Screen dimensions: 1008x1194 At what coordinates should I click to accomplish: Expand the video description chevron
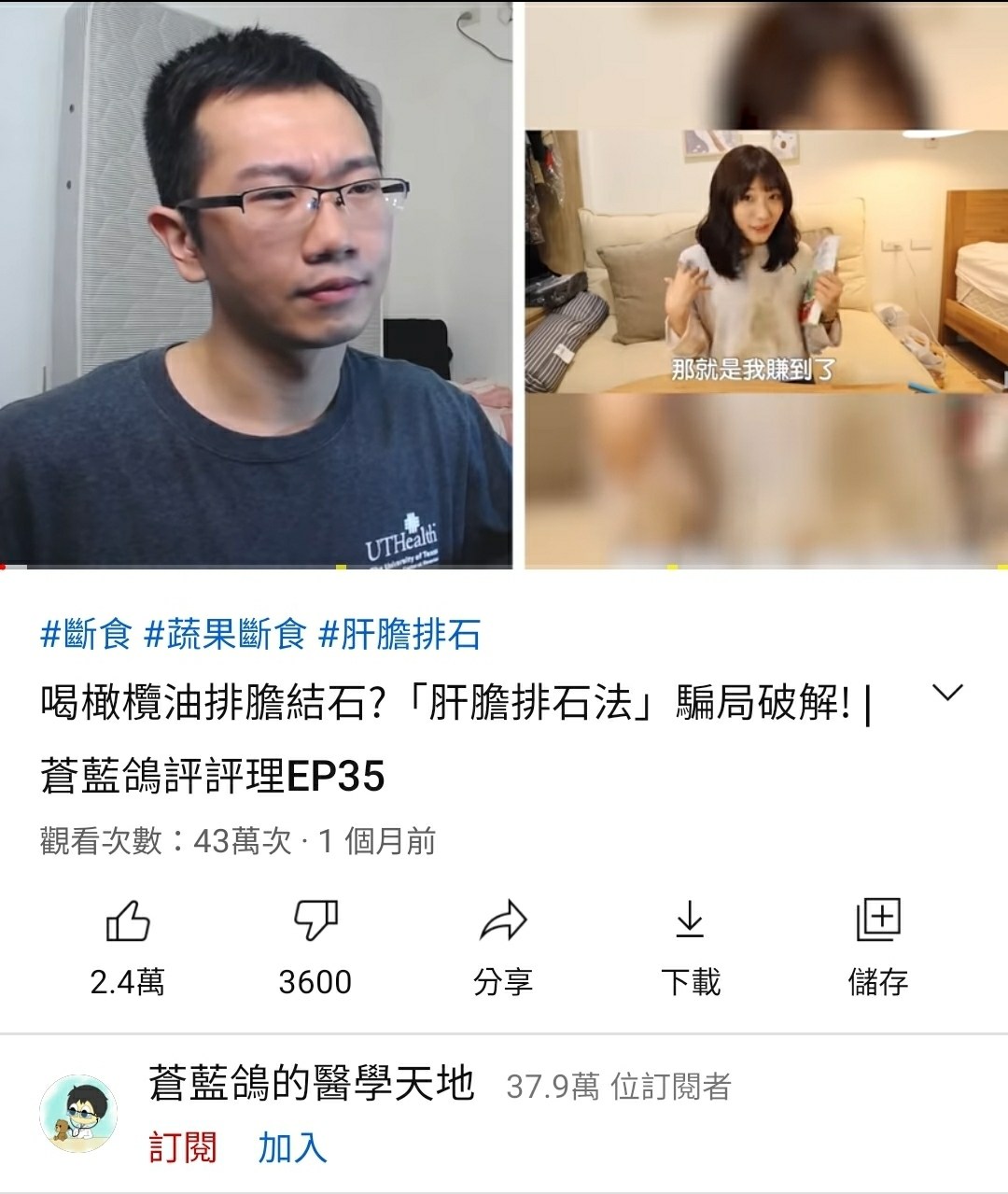pyautogui.click(x=947, y=694)
